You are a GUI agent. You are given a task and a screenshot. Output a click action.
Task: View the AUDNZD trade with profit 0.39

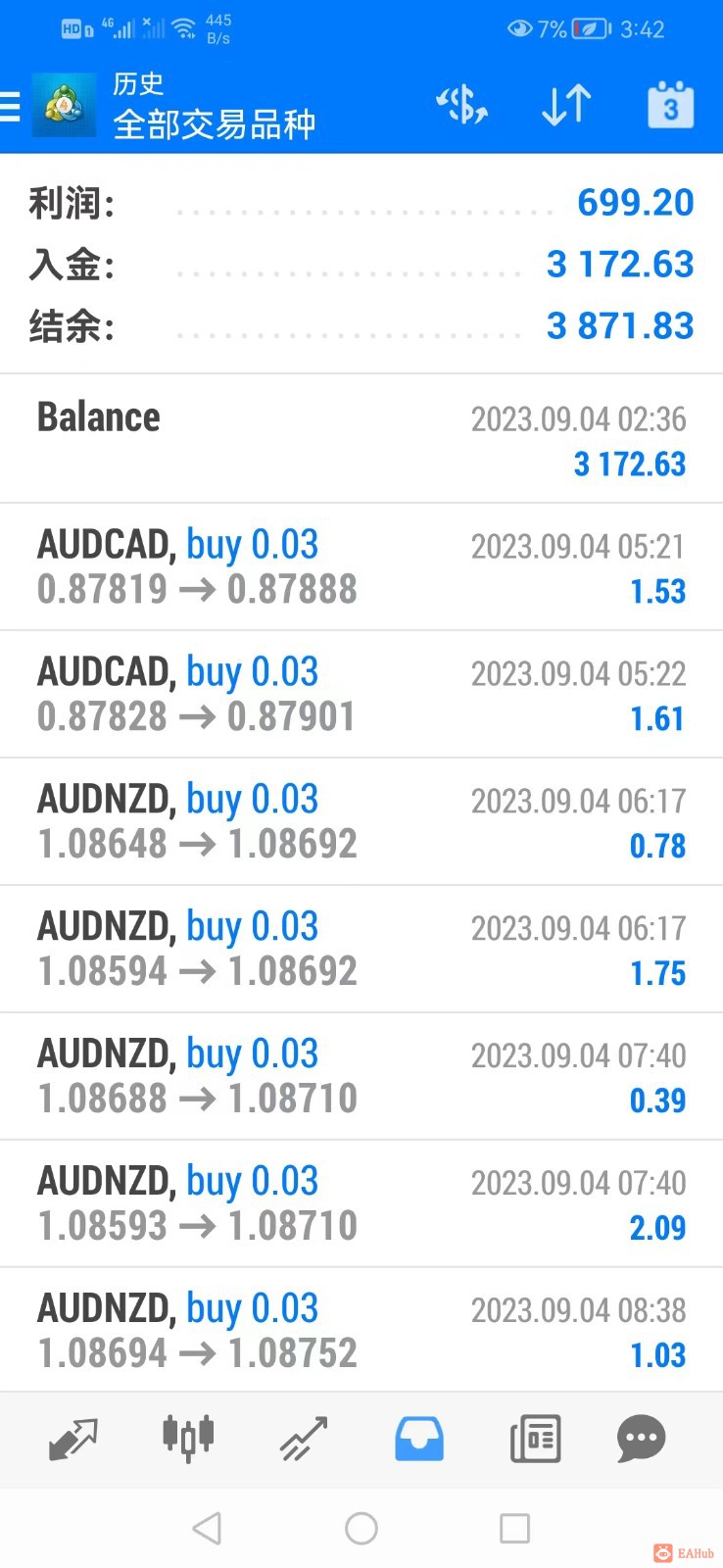pyautogui.click(x=361, y=1076)
